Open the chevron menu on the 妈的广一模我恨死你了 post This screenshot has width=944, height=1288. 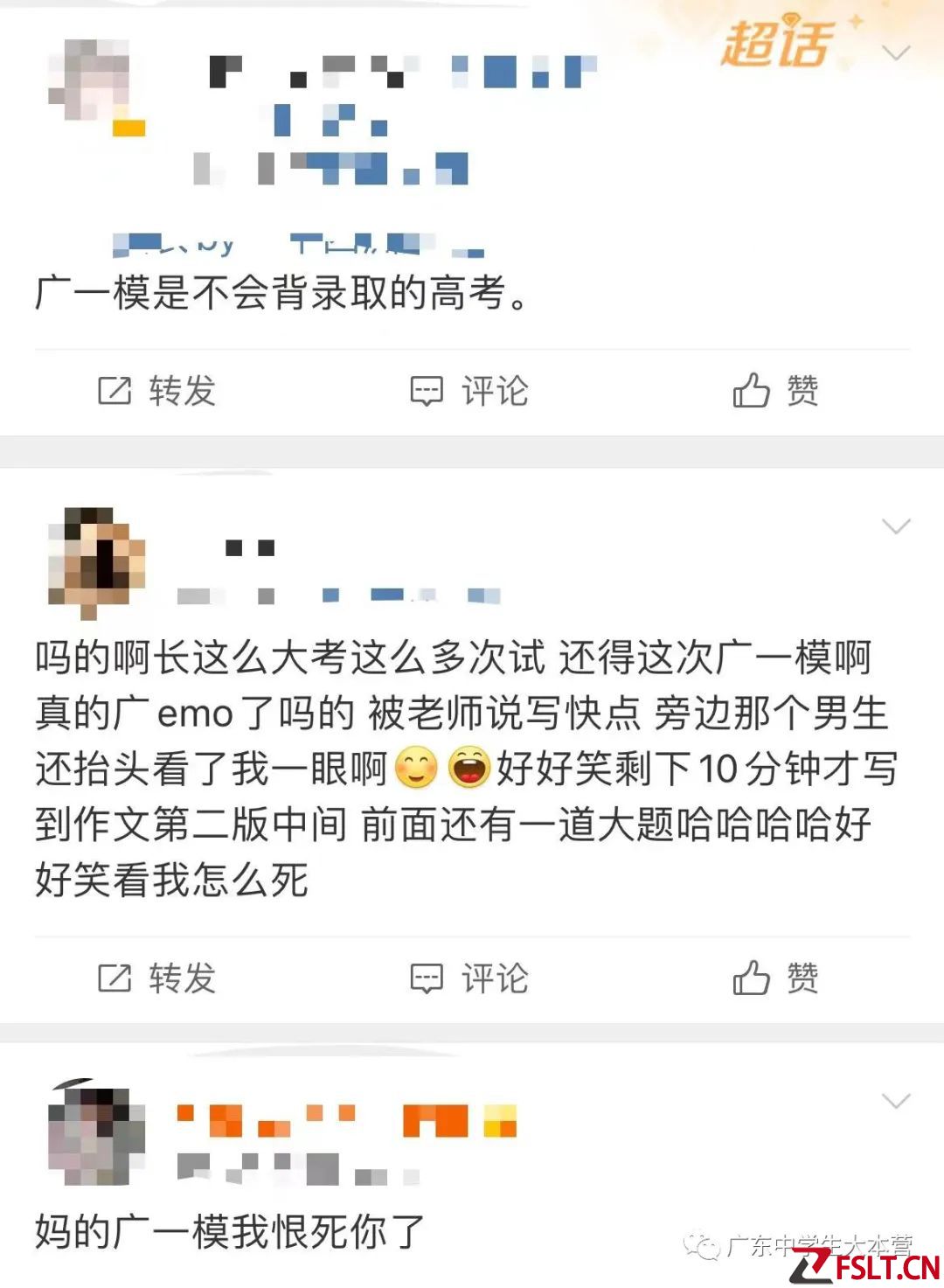click(x=896, y=1101)
